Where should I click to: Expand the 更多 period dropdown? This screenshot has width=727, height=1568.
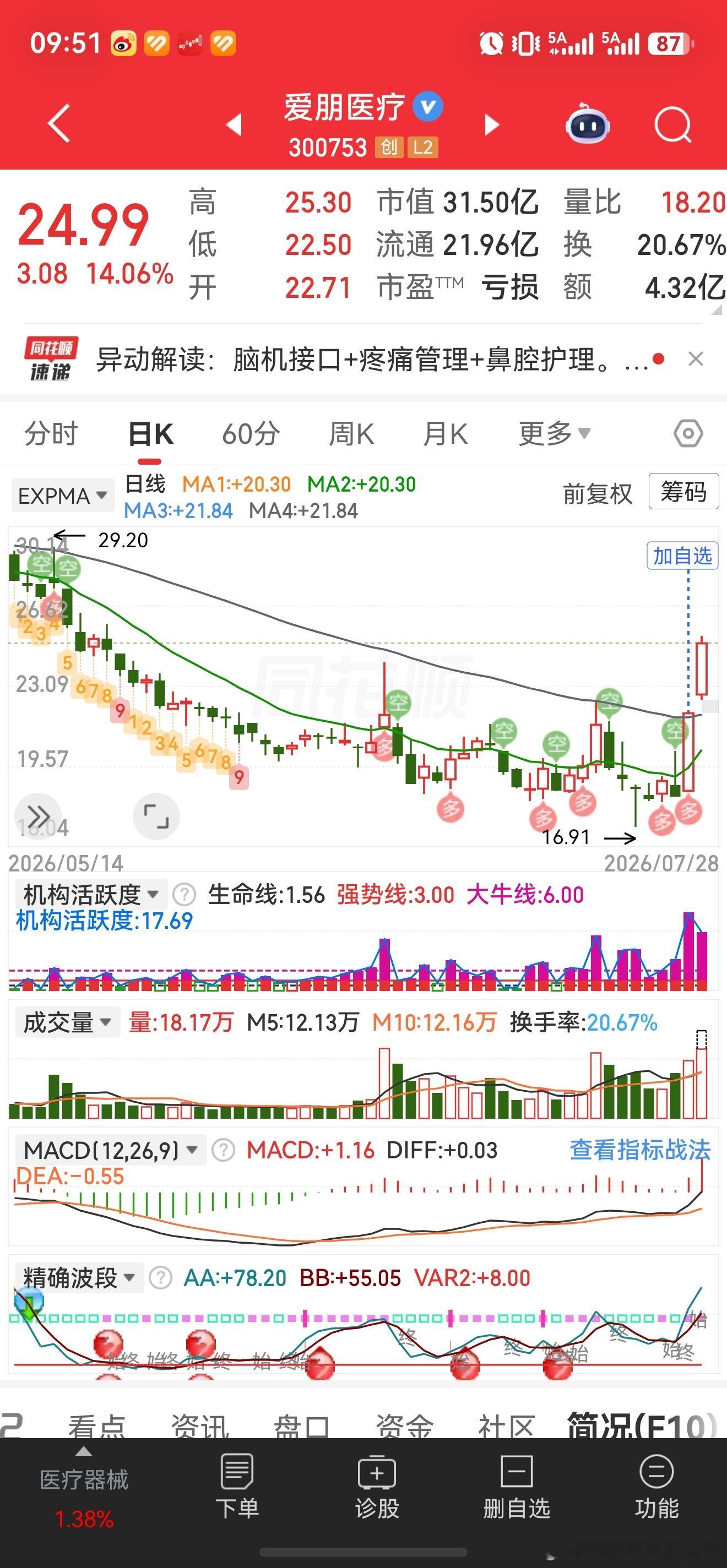point(554,434)
